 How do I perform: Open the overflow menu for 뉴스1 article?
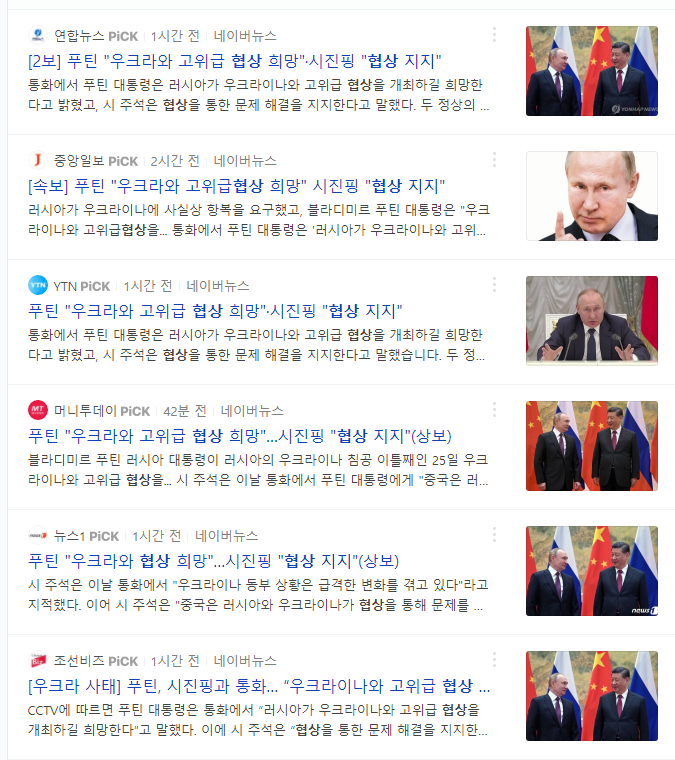point(494,535)
